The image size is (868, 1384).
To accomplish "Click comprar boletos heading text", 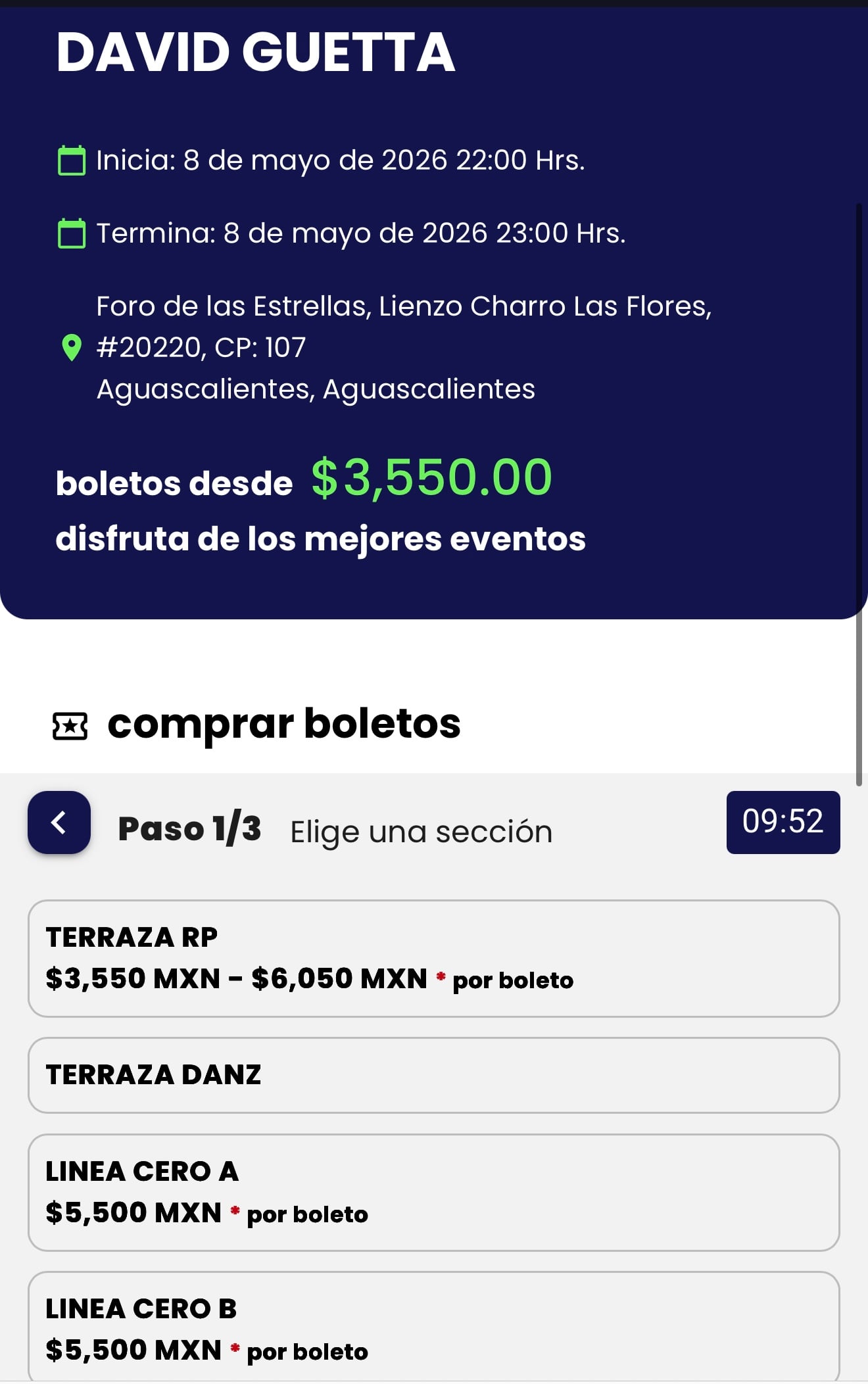I will coord(284,723).
